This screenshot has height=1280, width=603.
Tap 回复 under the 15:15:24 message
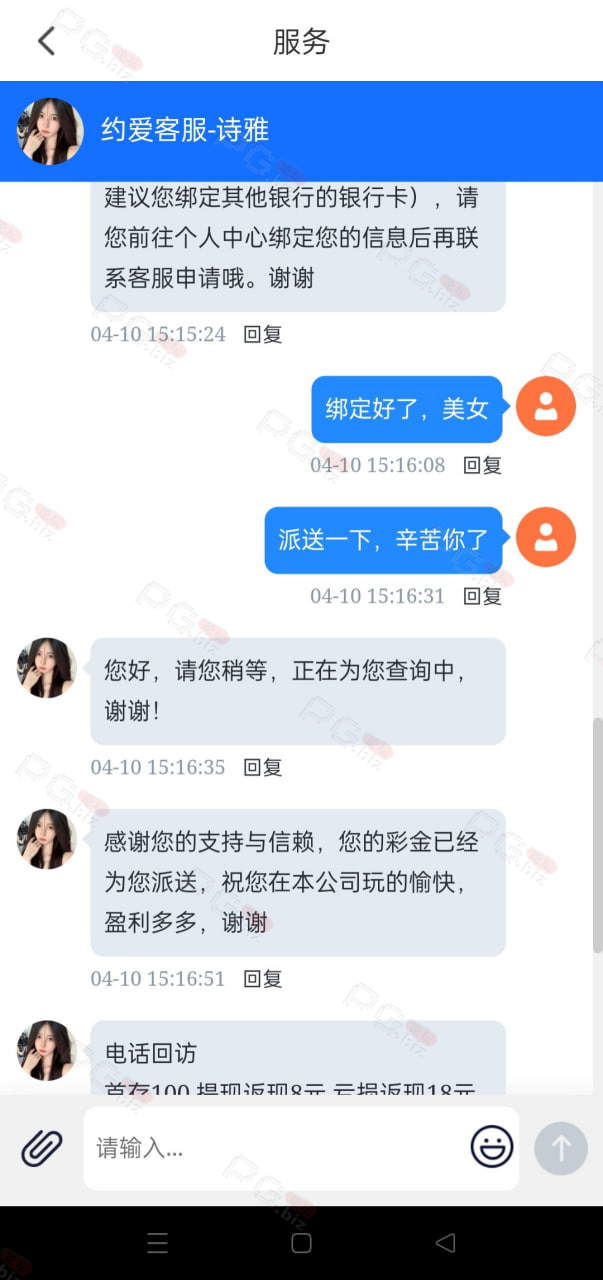click(263, 334)
